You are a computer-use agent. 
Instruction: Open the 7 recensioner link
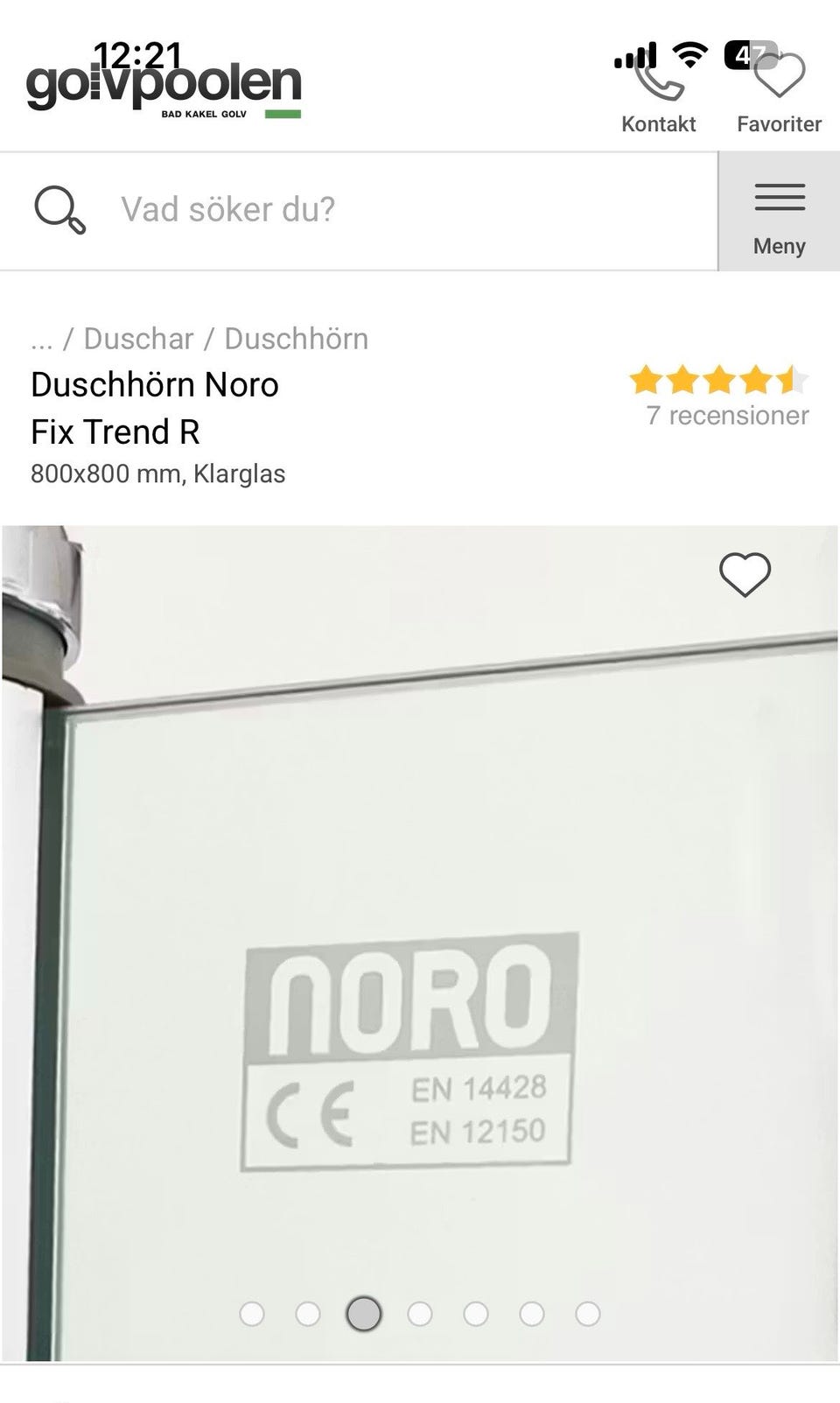click(x=724, y=416)
